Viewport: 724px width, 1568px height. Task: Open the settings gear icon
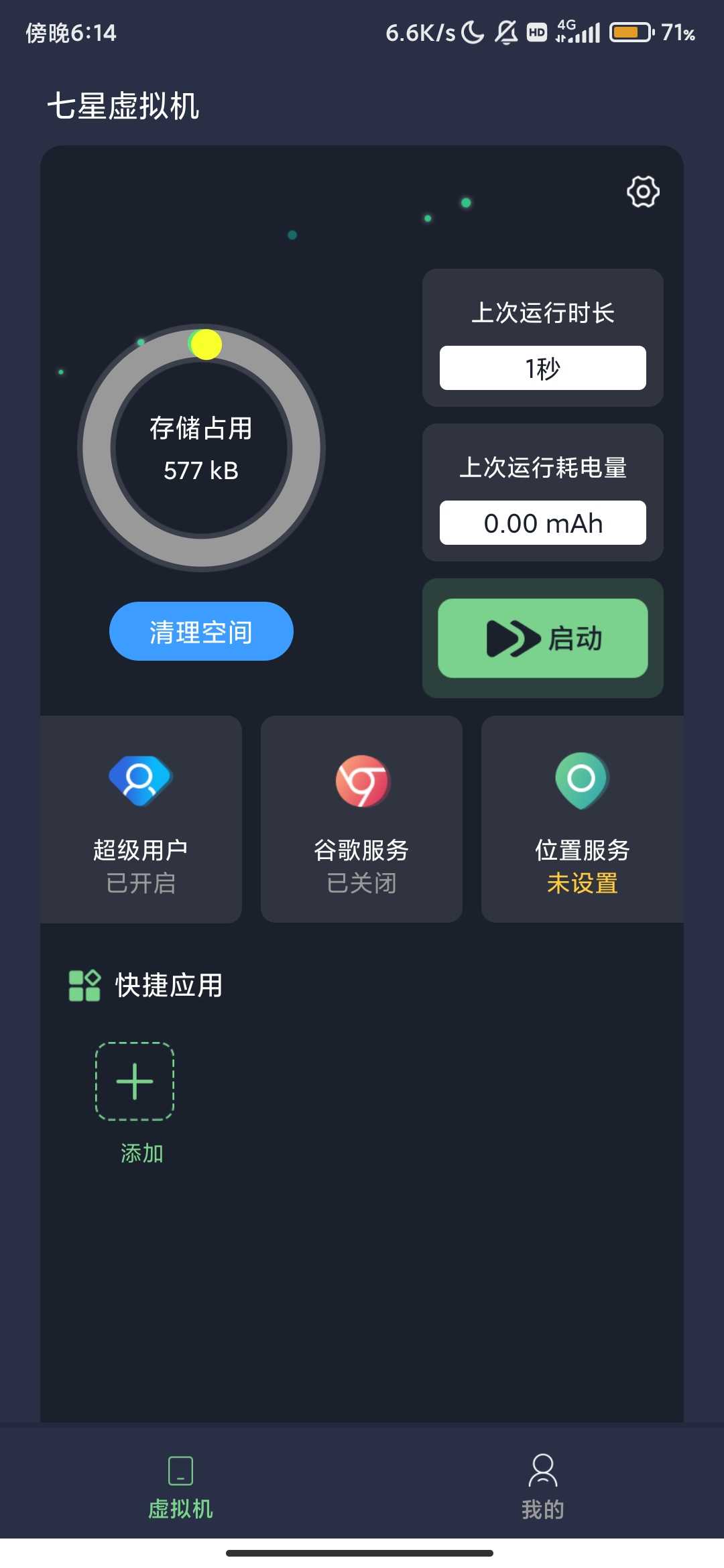pyautogui.click(x=643, y=192)
